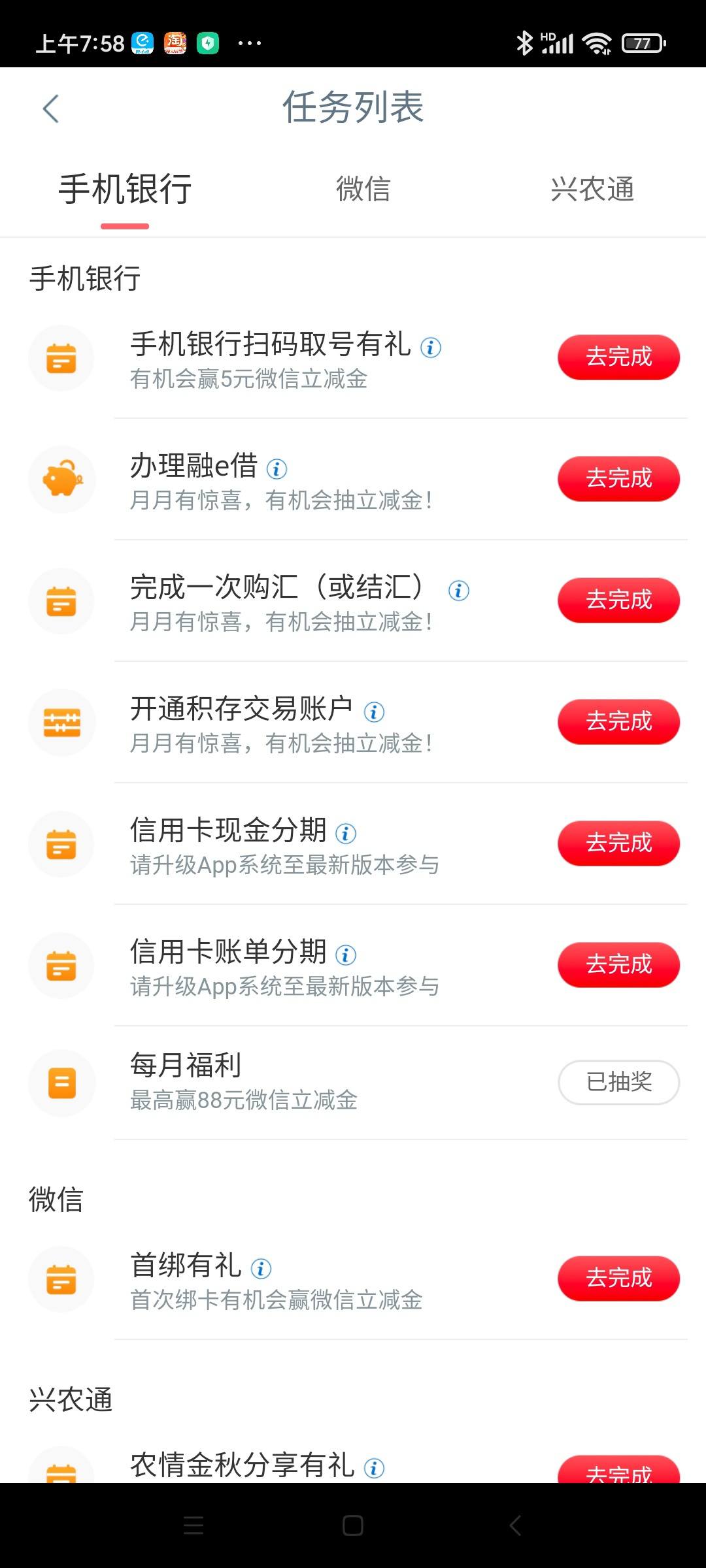Open info icon next to 首绑有礼
This screenshot has width=706, height=1568.
coord(261,1268)
